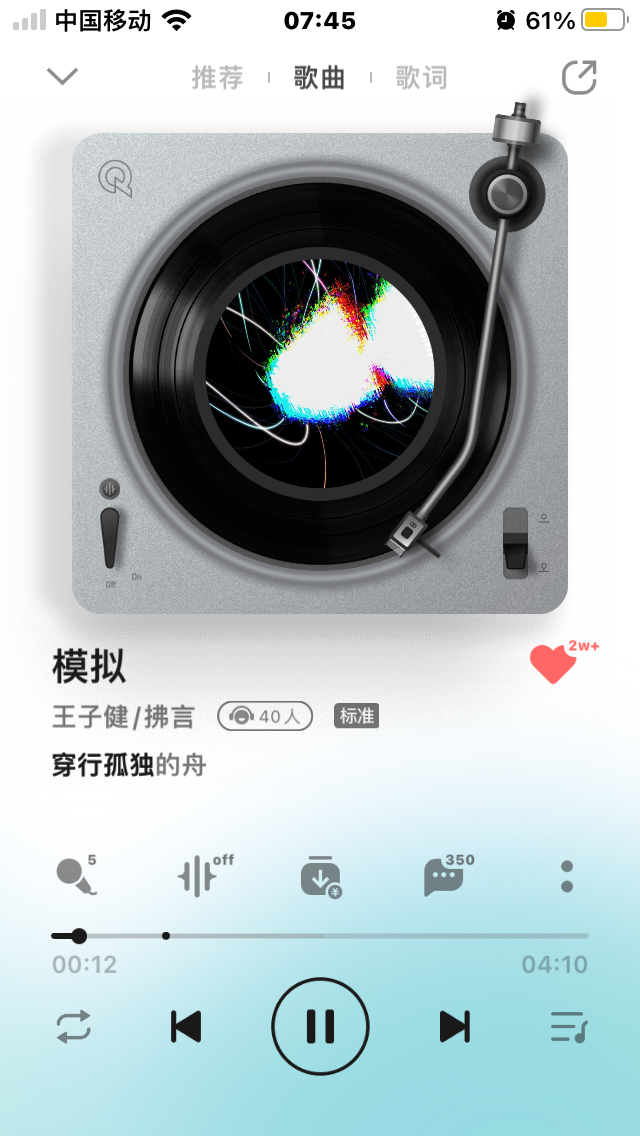Seek using the playback progress bar
The height and width of the screenshot is (1136, 640).
coord(320,936)
